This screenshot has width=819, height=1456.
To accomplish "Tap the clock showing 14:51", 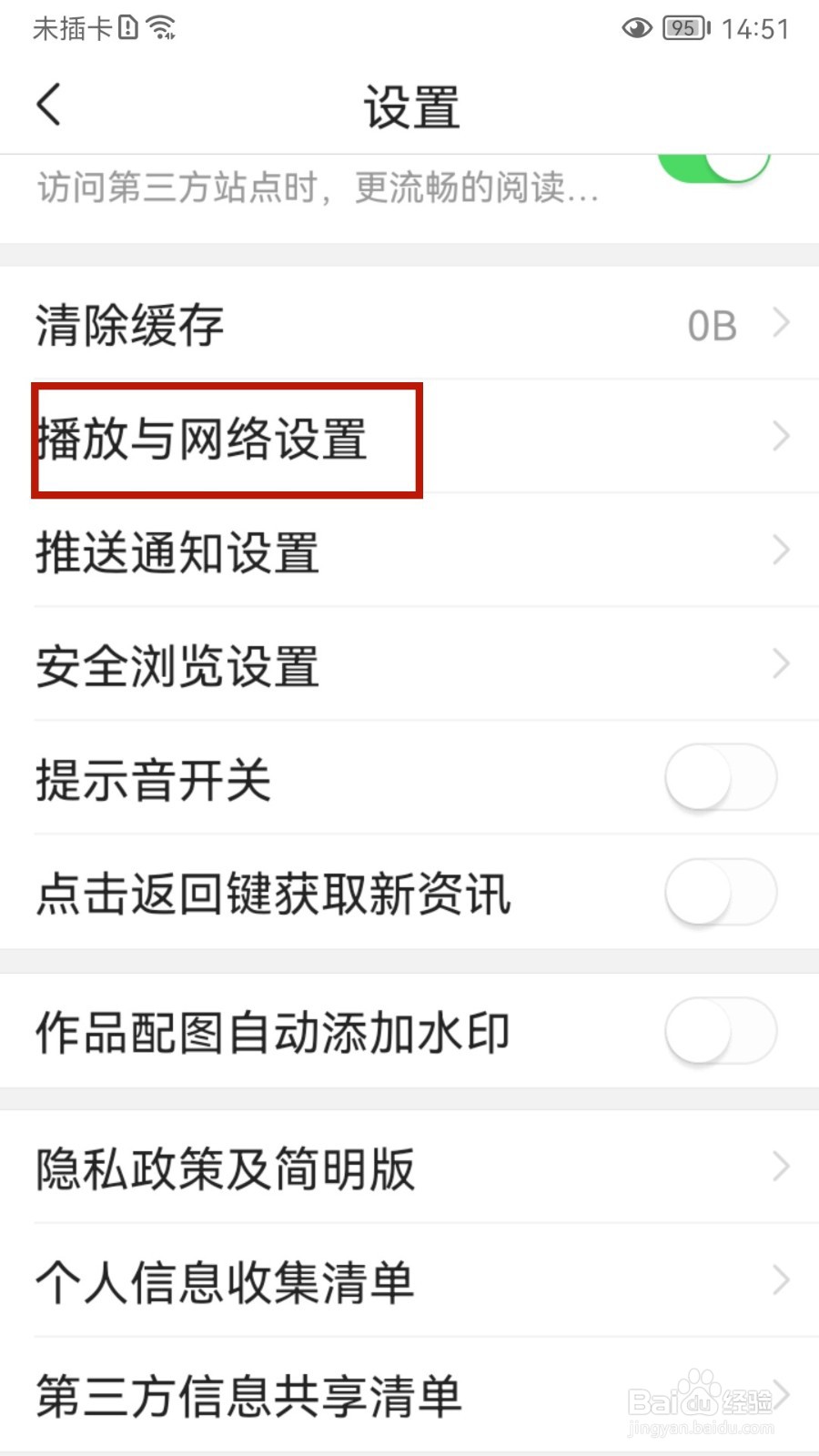I will pos(755,27).
